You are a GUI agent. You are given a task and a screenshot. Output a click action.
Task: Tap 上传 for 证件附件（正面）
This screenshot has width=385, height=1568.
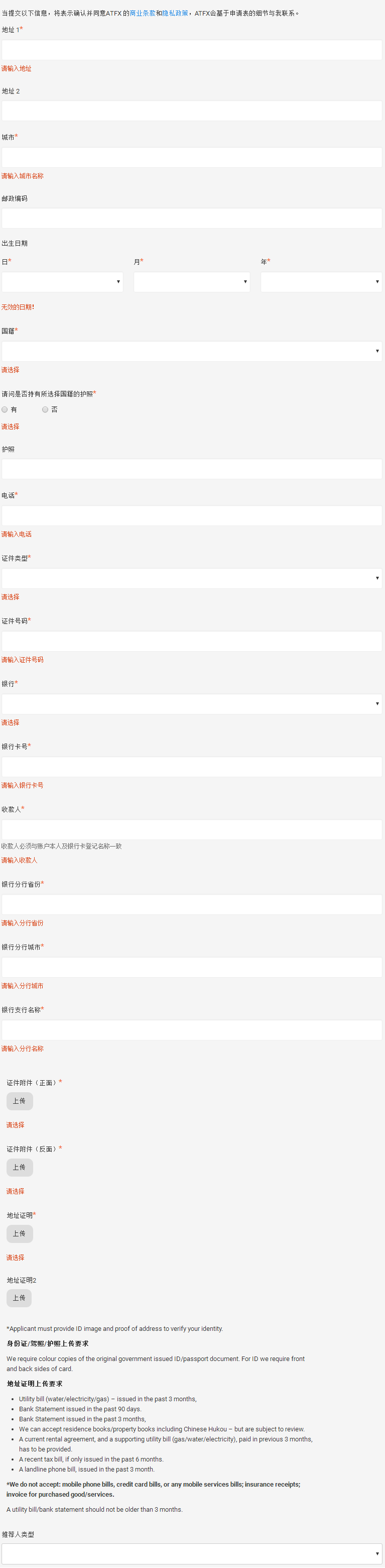click(x=20, y=1101)
